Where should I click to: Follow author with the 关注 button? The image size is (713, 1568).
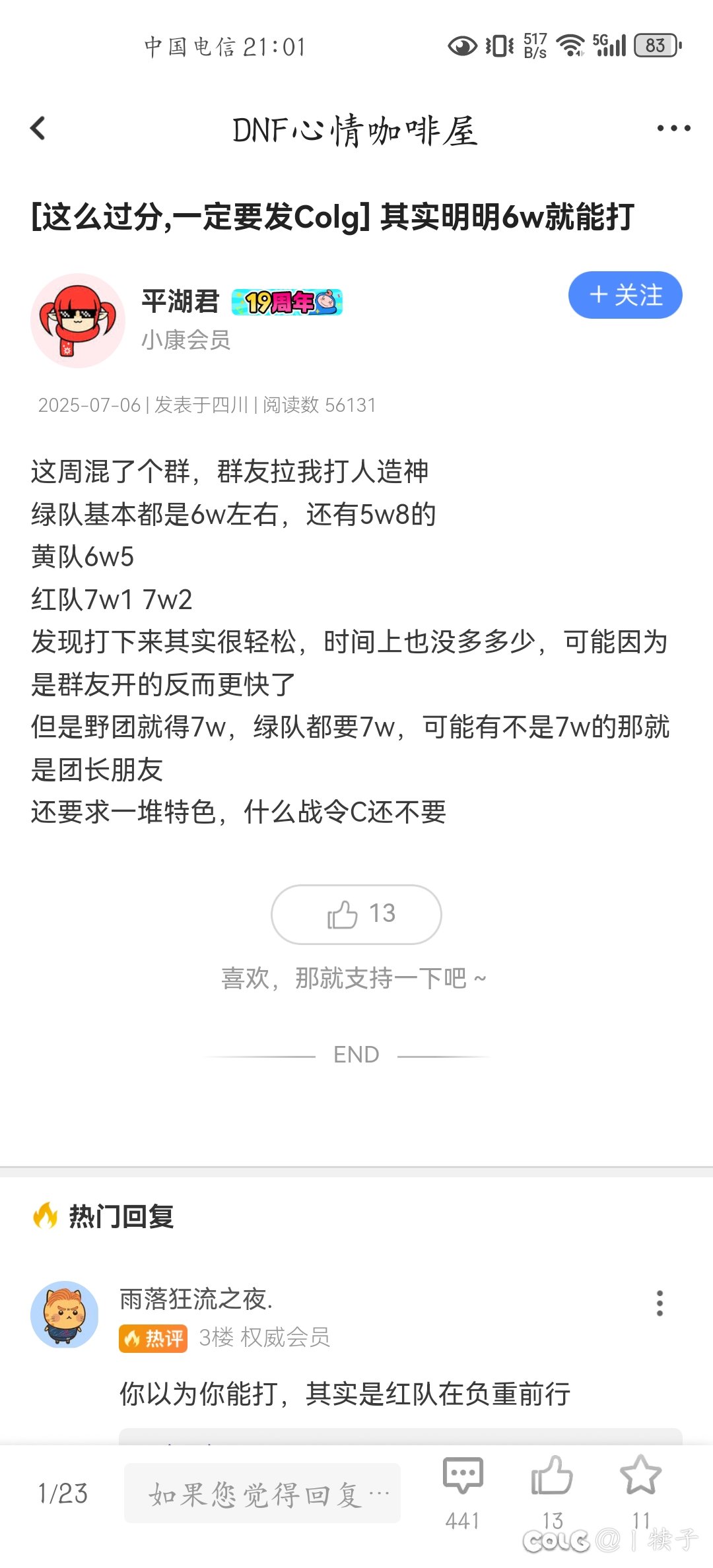tap(625, 295)
